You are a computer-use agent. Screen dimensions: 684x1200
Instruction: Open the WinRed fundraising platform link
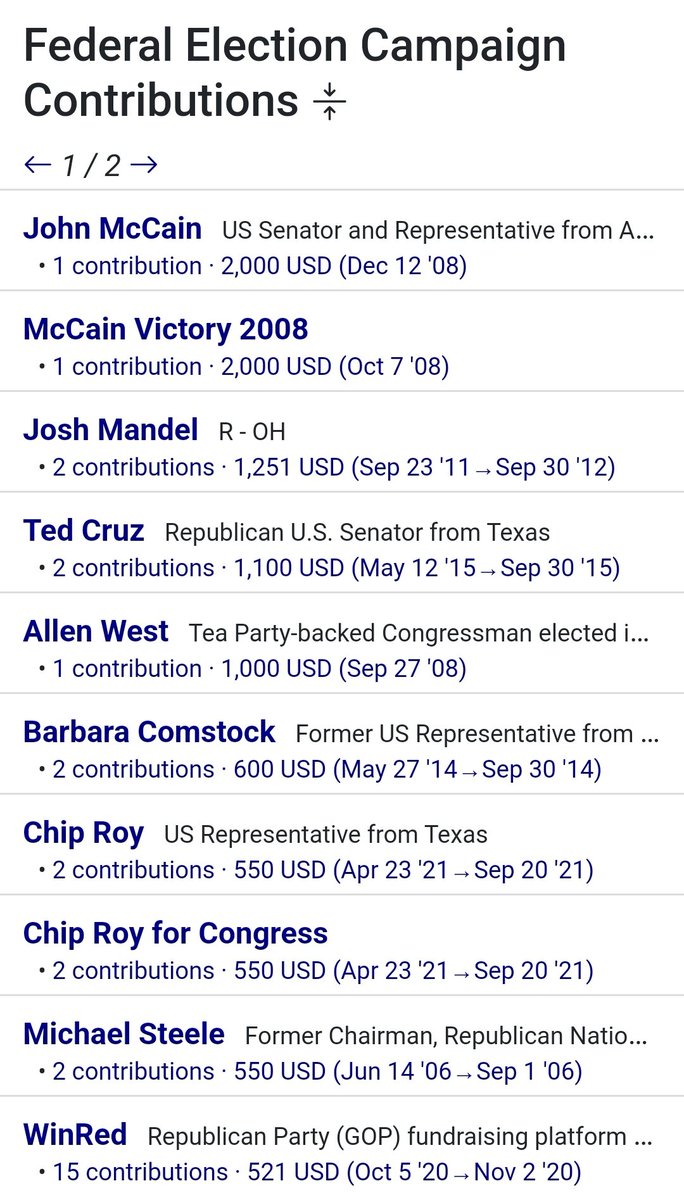(x=75, y=1135)
